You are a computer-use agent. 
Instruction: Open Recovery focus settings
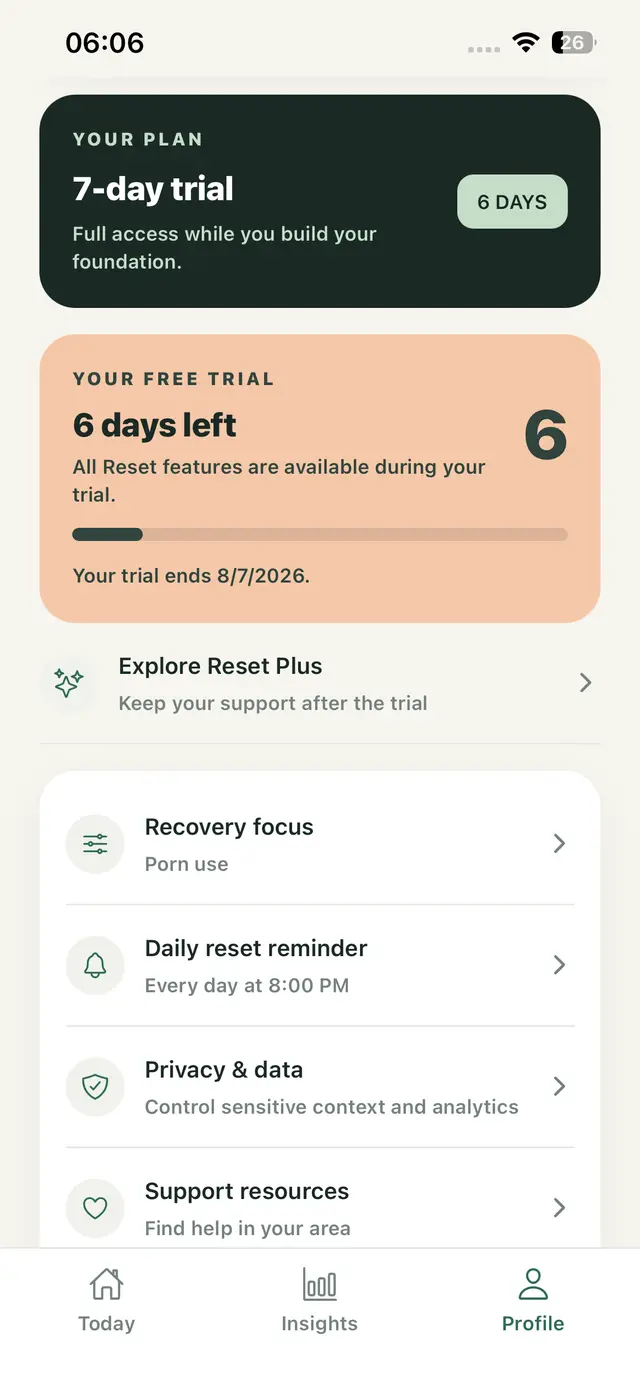(320, 844)
